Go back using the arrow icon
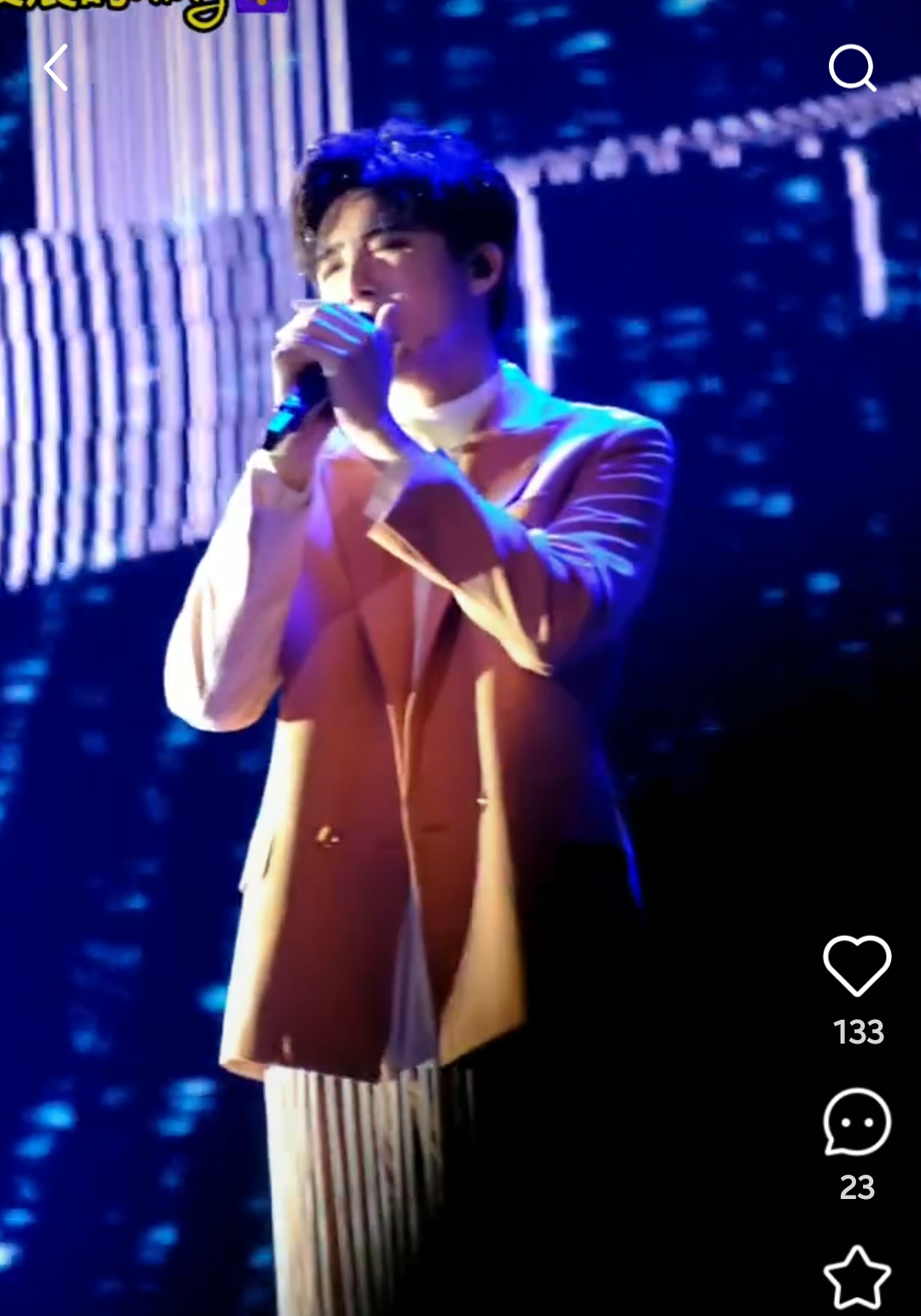Screen dimensions: 921x1316 click(x=56, y=67)
